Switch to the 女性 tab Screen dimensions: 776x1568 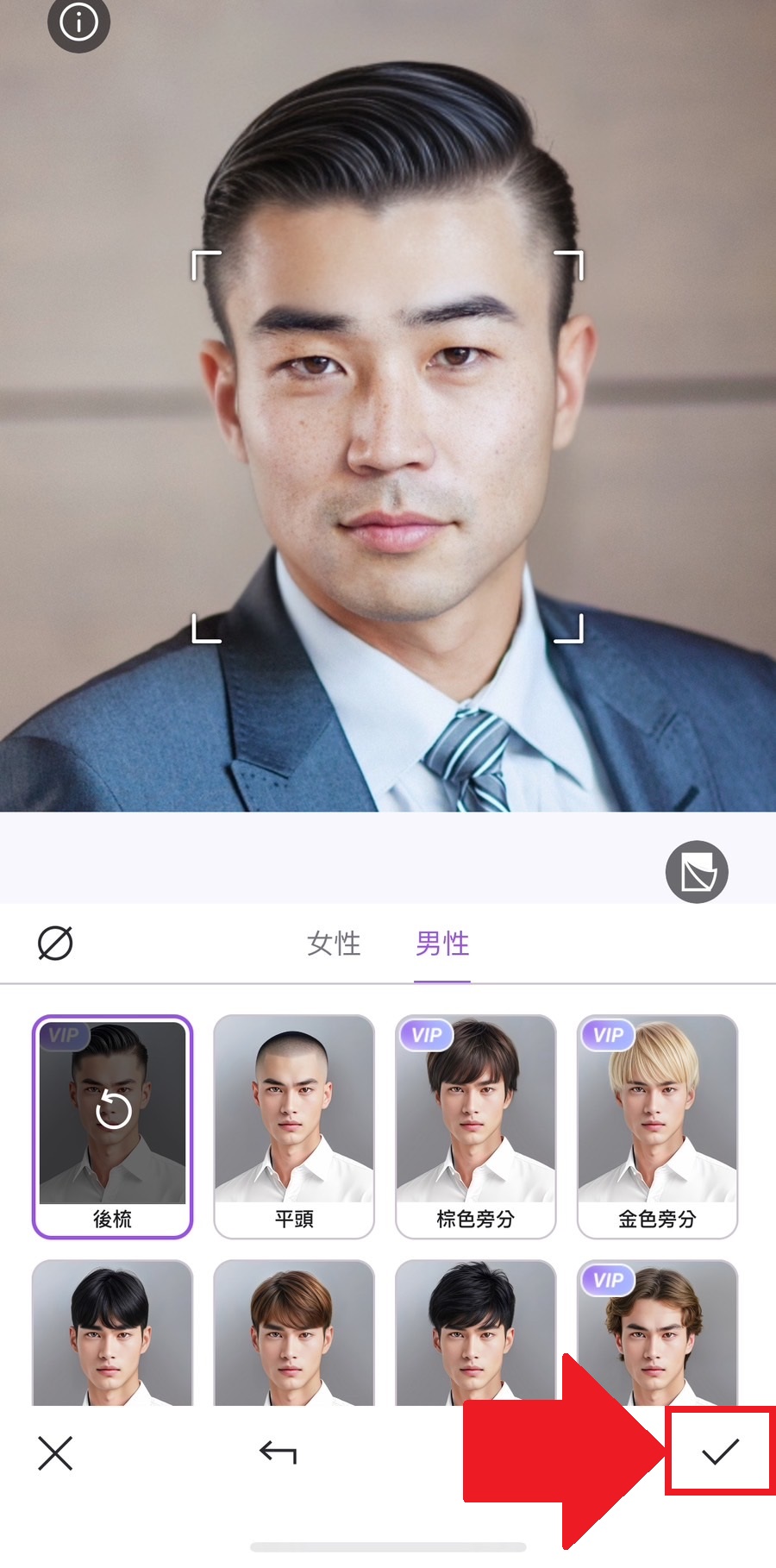click(x=332, y=944)
